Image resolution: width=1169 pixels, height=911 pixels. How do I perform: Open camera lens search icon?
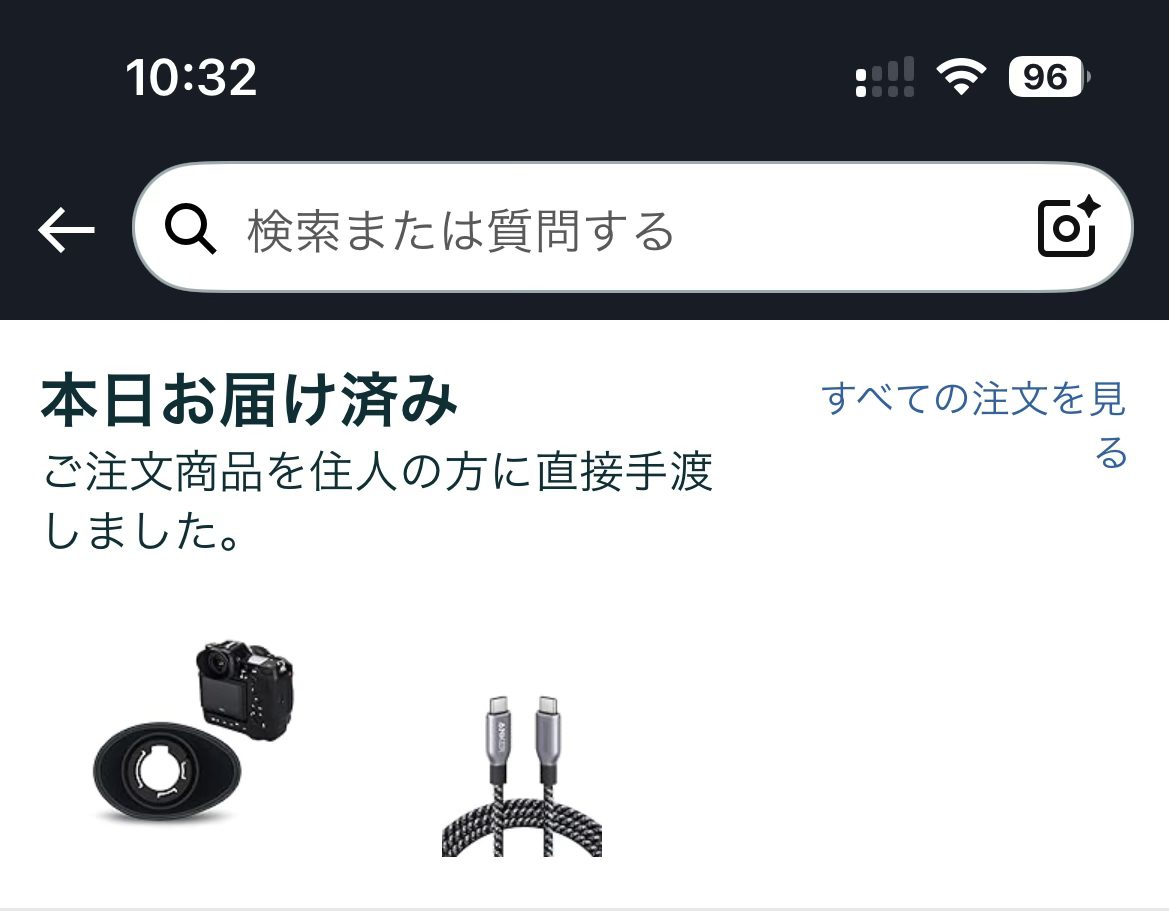tap(1068, 228)
